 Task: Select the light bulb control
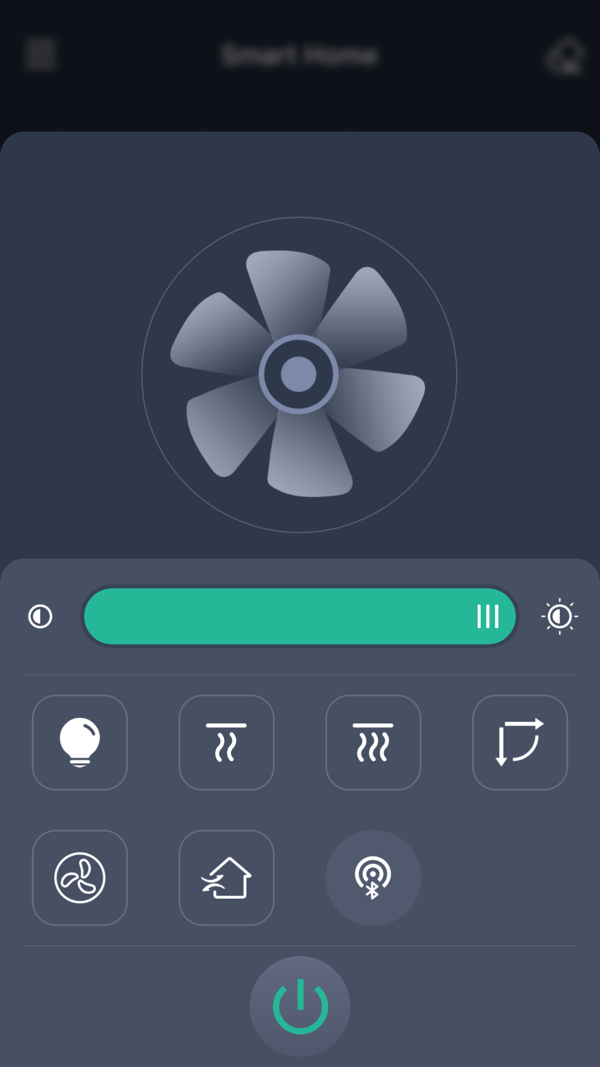tap(80, 742)
